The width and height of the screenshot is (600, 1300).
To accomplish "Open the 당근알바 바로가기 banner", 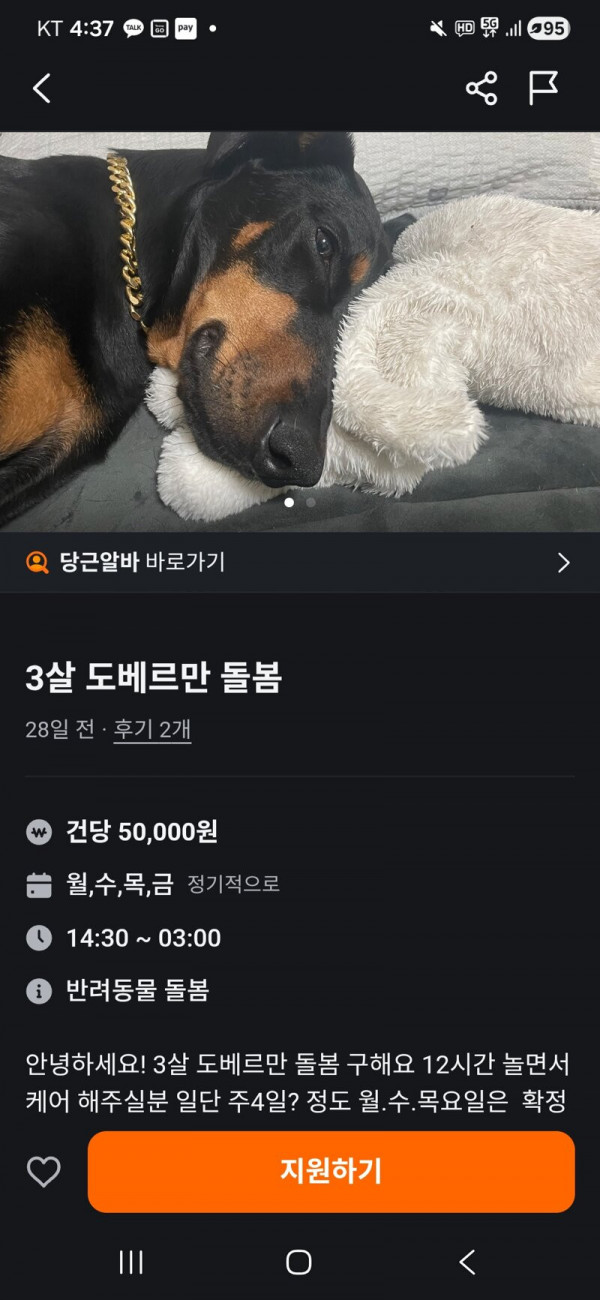I will tap(300, 562).
